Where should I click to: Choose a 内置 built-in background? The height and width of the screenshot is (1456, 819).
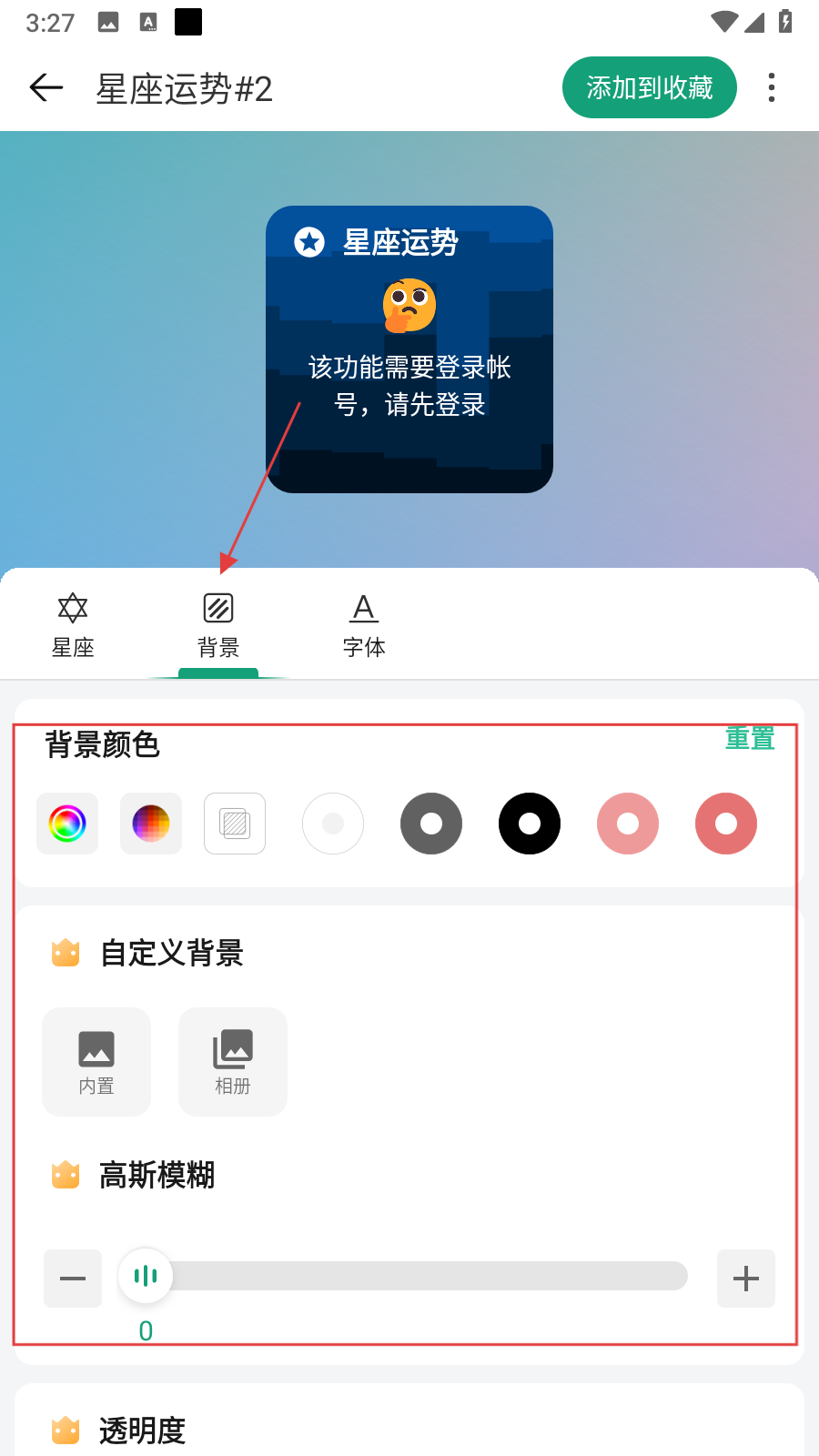coord(96,1061)
